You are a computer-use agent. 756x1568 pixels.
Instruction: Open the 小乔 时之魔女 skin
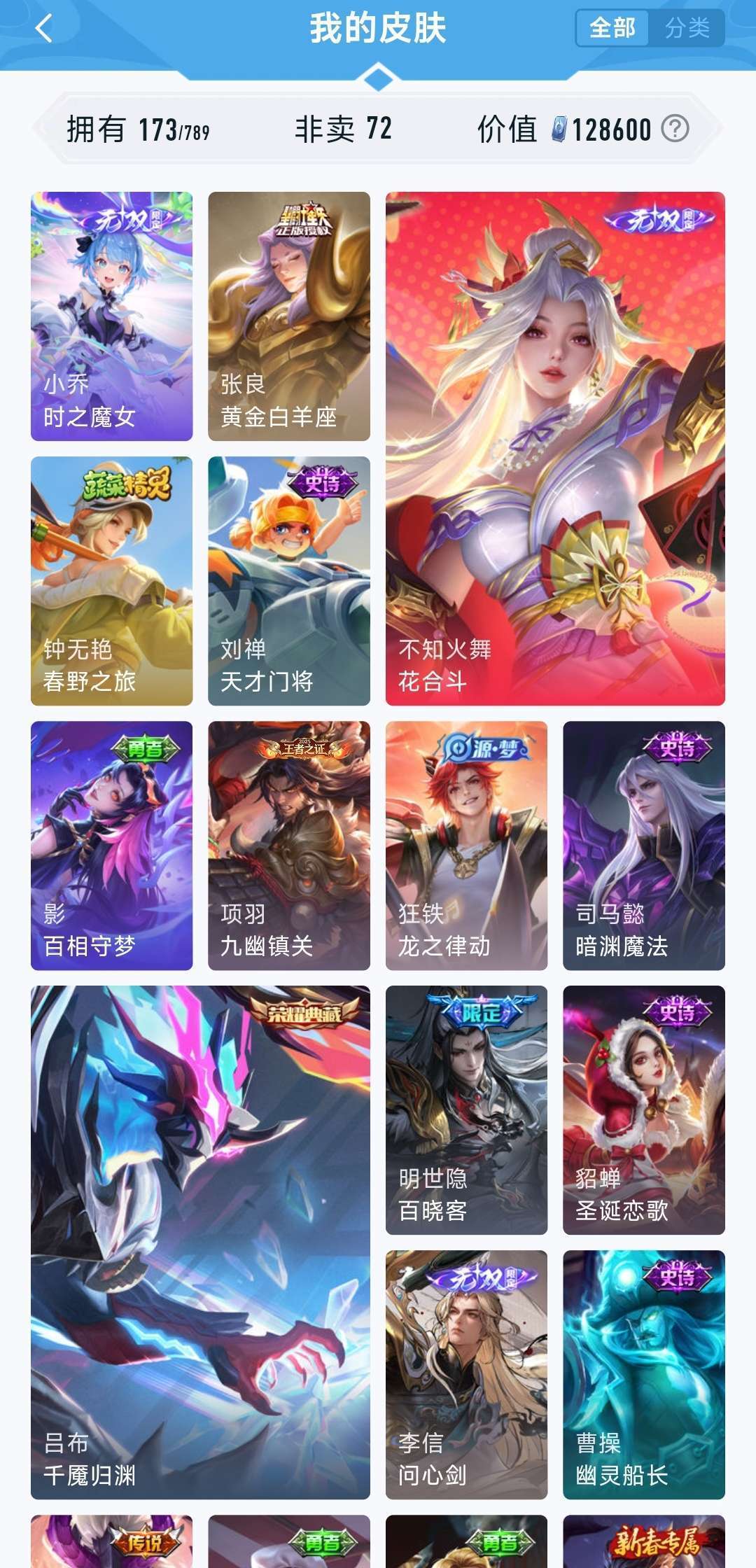pyautogui.click(x=112, y=315)
